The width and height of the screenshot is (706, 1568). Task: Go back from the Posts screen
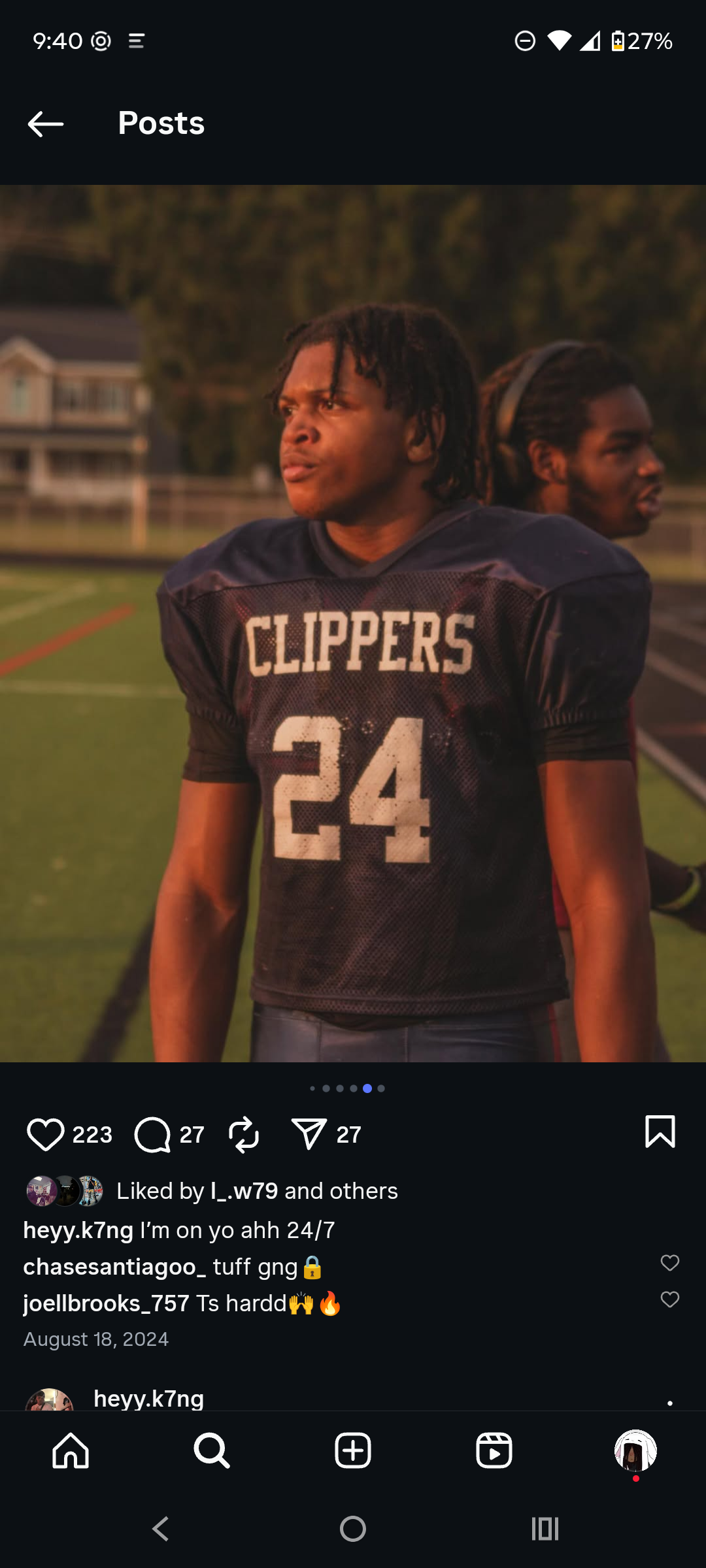coord(46,123)
